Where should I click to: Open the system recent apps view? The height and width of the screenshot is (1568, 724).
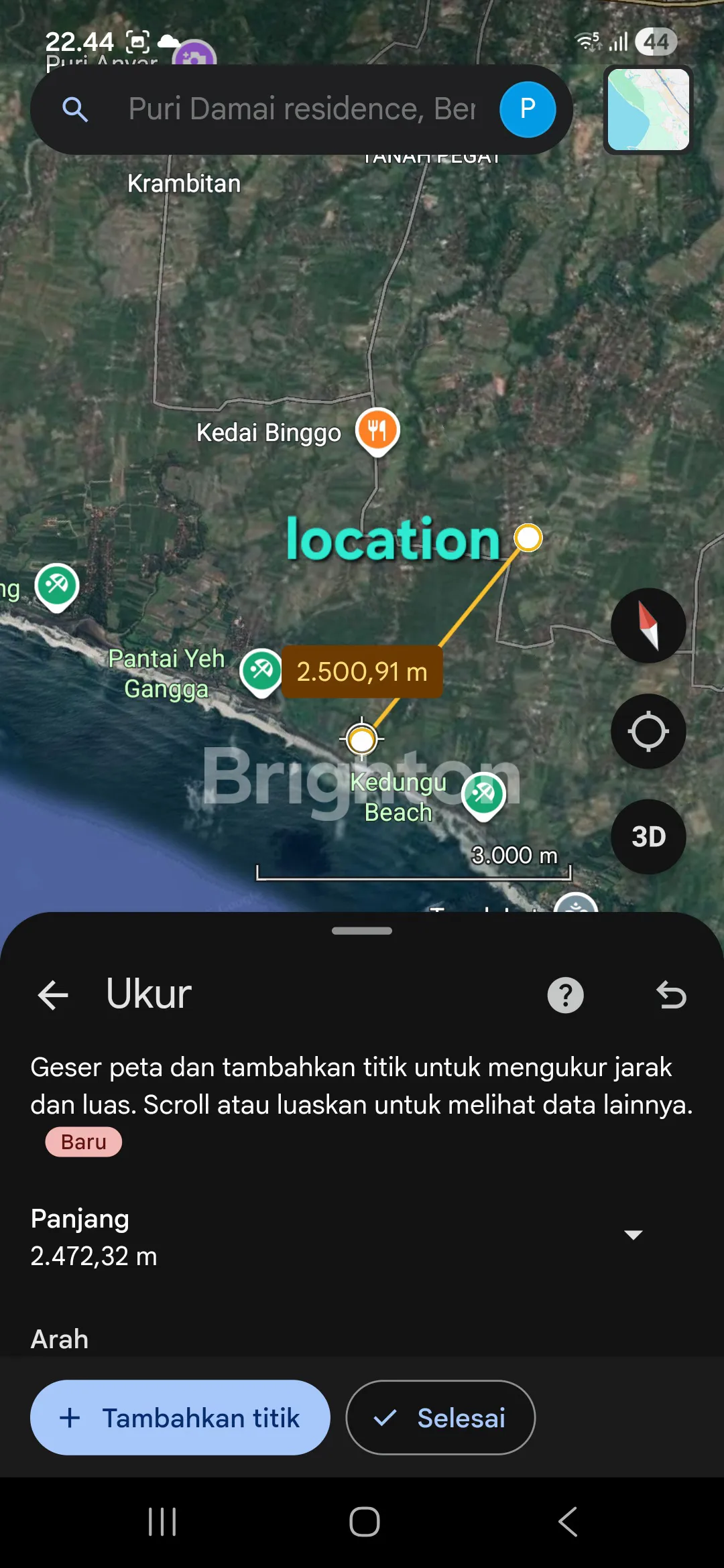(x=162, y=1521)
